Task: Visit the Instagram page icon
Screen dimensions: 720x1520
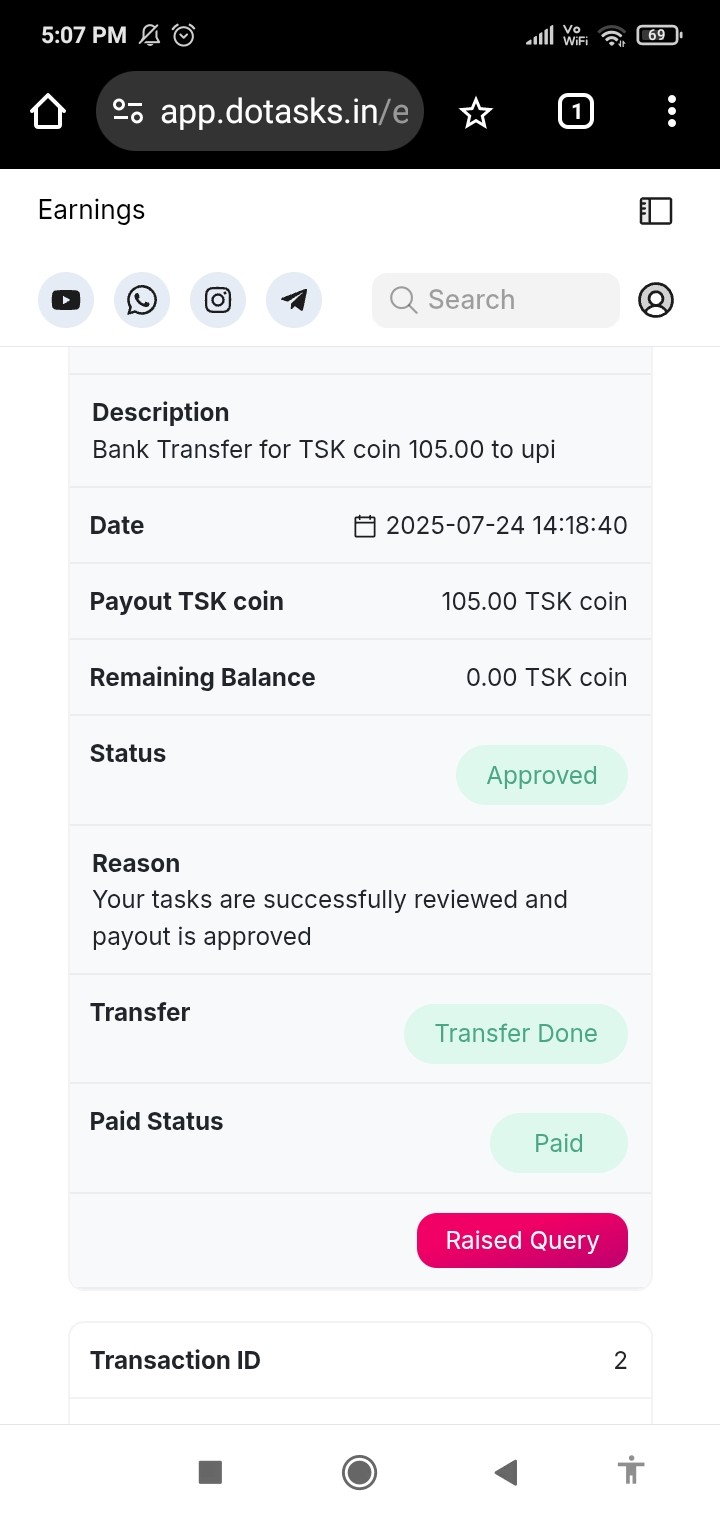Action: pos(218,300)
